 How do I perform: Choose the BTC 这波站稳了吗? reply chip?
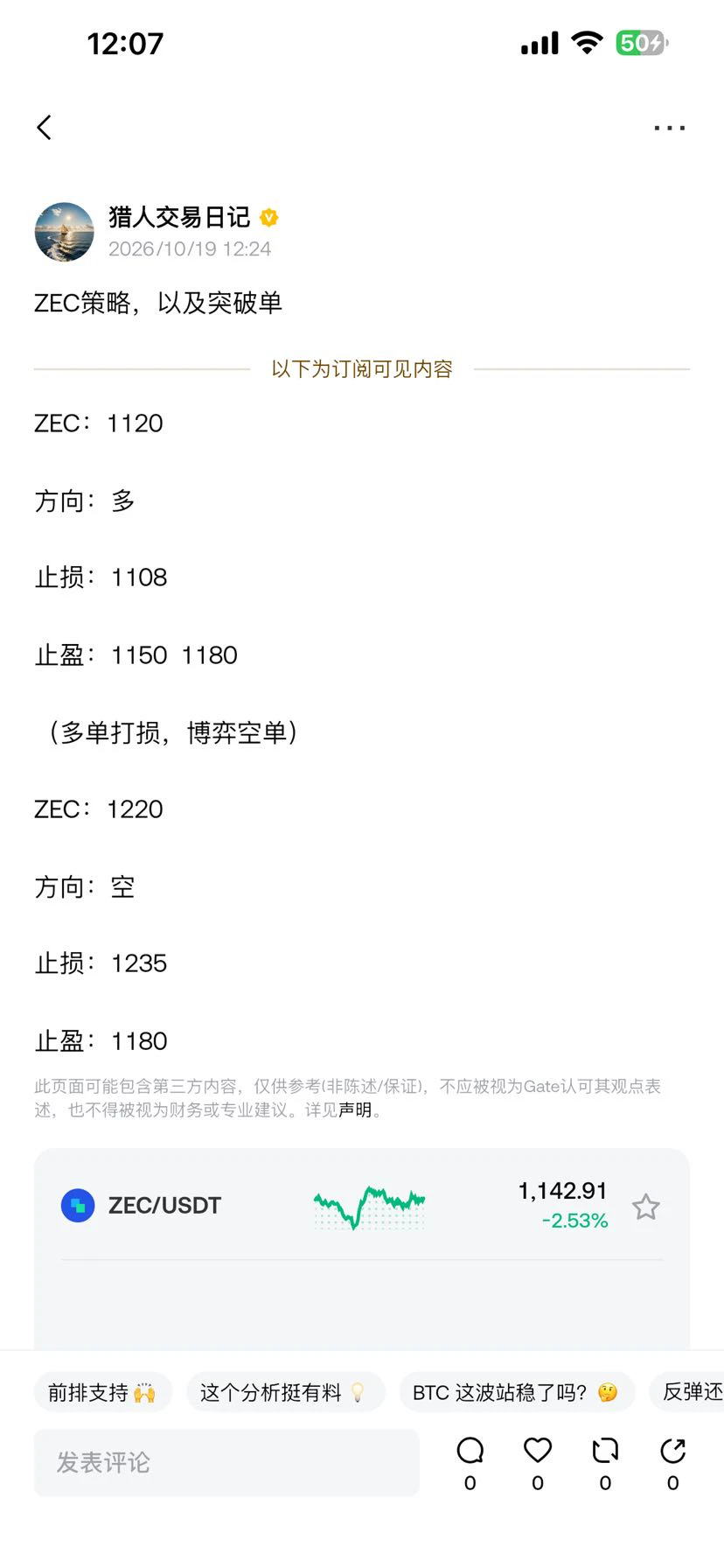click(x=517, y=1392)
